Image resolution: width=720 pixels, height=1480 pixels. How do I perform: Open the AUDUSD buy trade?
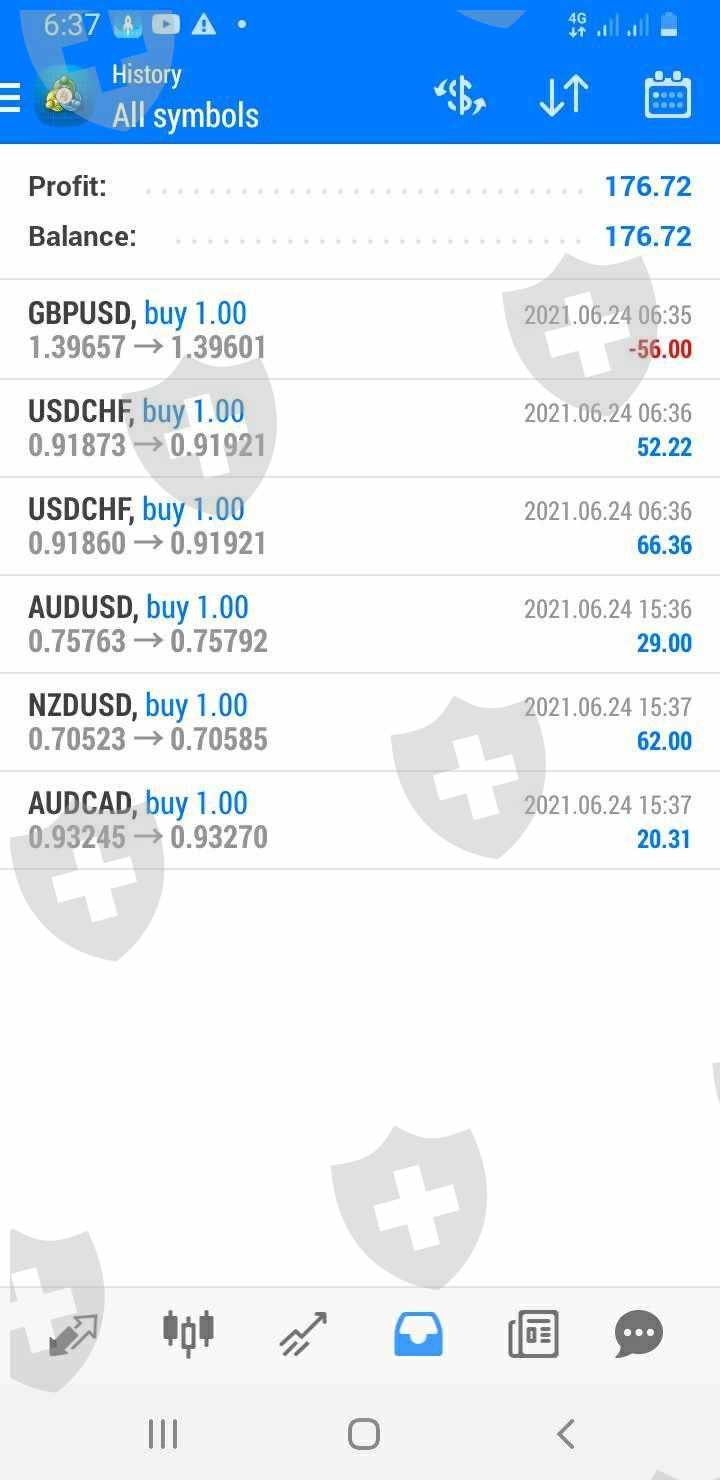360,624
